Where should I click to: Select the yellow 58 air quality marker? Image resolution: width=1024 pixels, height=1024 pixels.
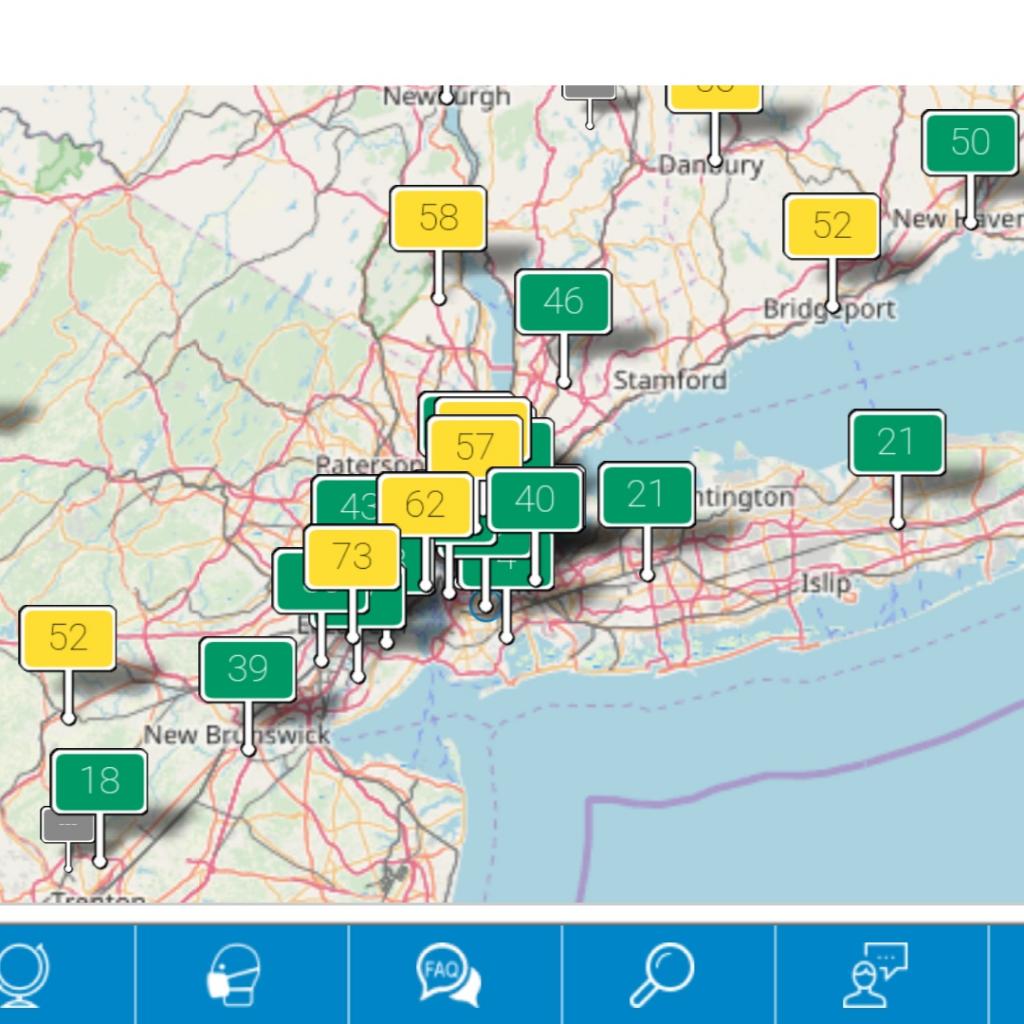click(438, 219)
